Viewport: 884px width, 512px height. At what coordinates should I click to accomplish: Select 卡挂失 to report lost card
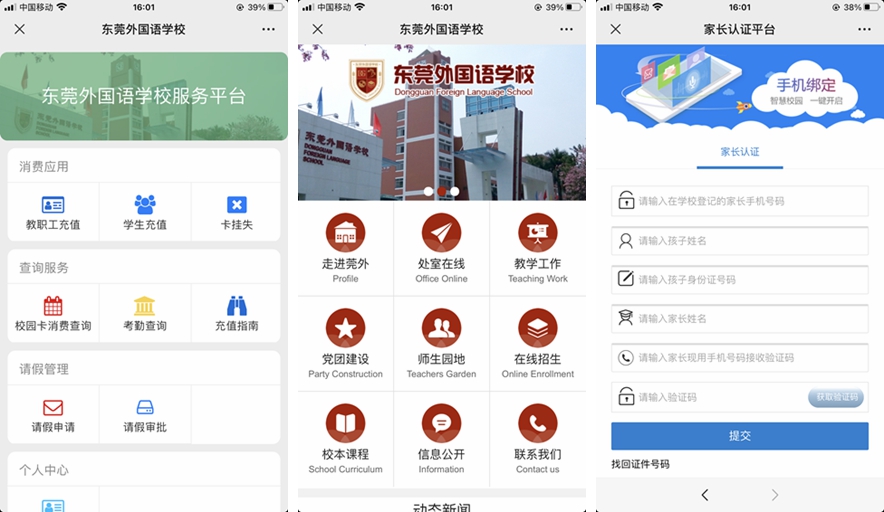(236, 212)
